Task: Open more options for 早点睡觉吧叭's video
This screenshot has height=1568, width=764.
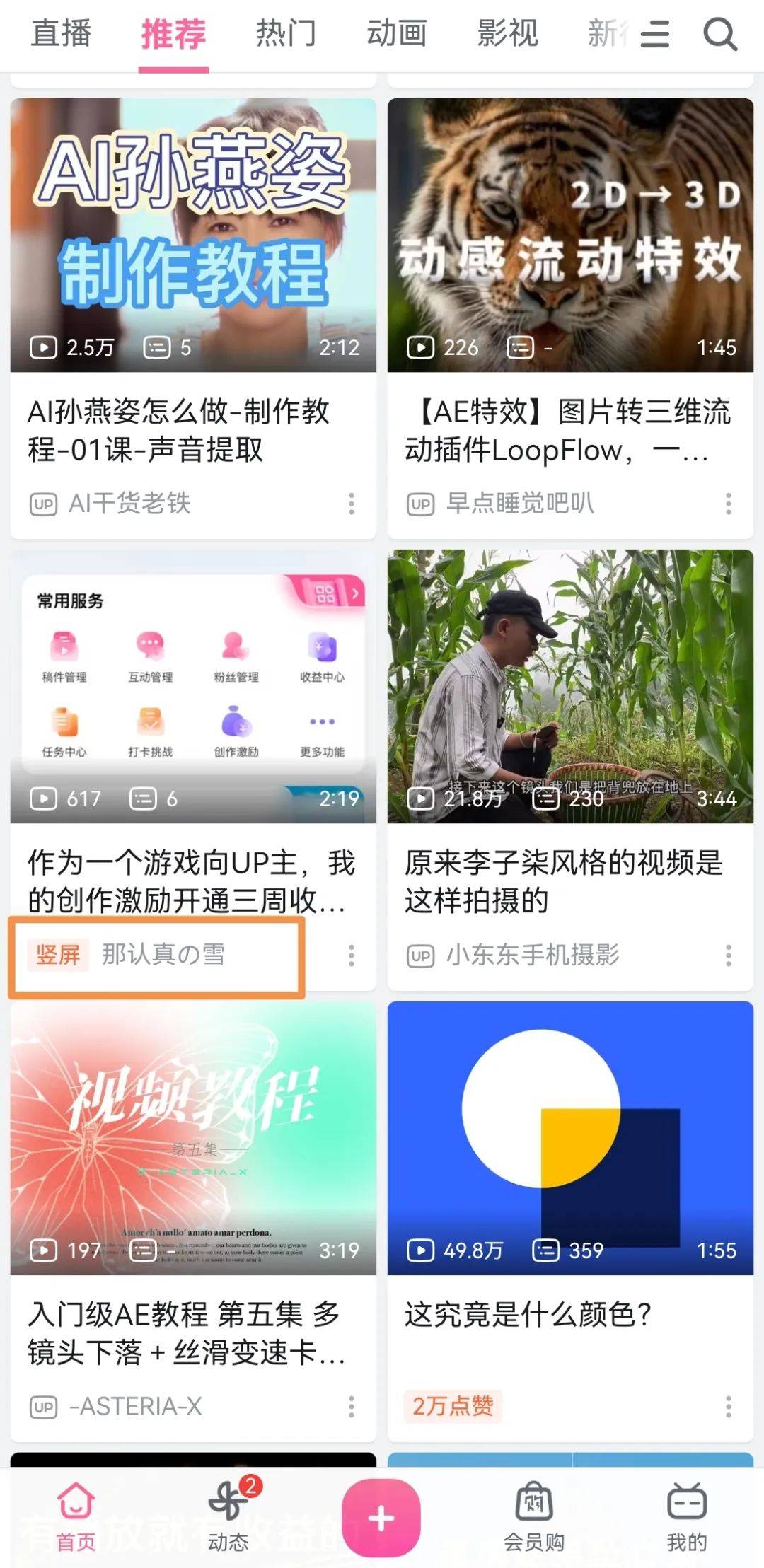Action: [729, 504]
